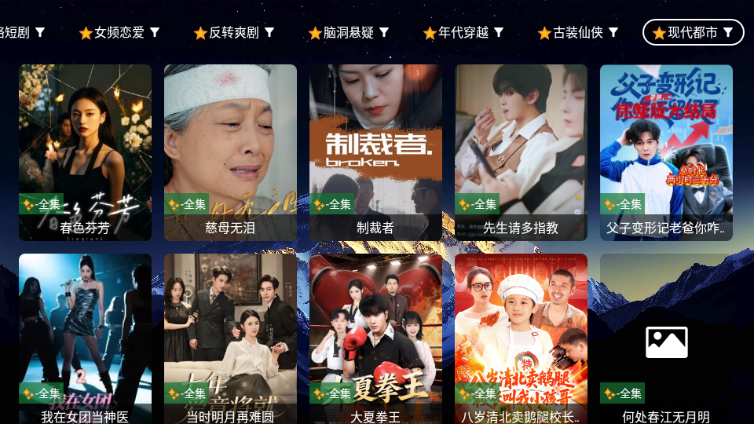Play the drama 制裁者
This screenshot has width=754, height=424.
click(x=375, y=150)
